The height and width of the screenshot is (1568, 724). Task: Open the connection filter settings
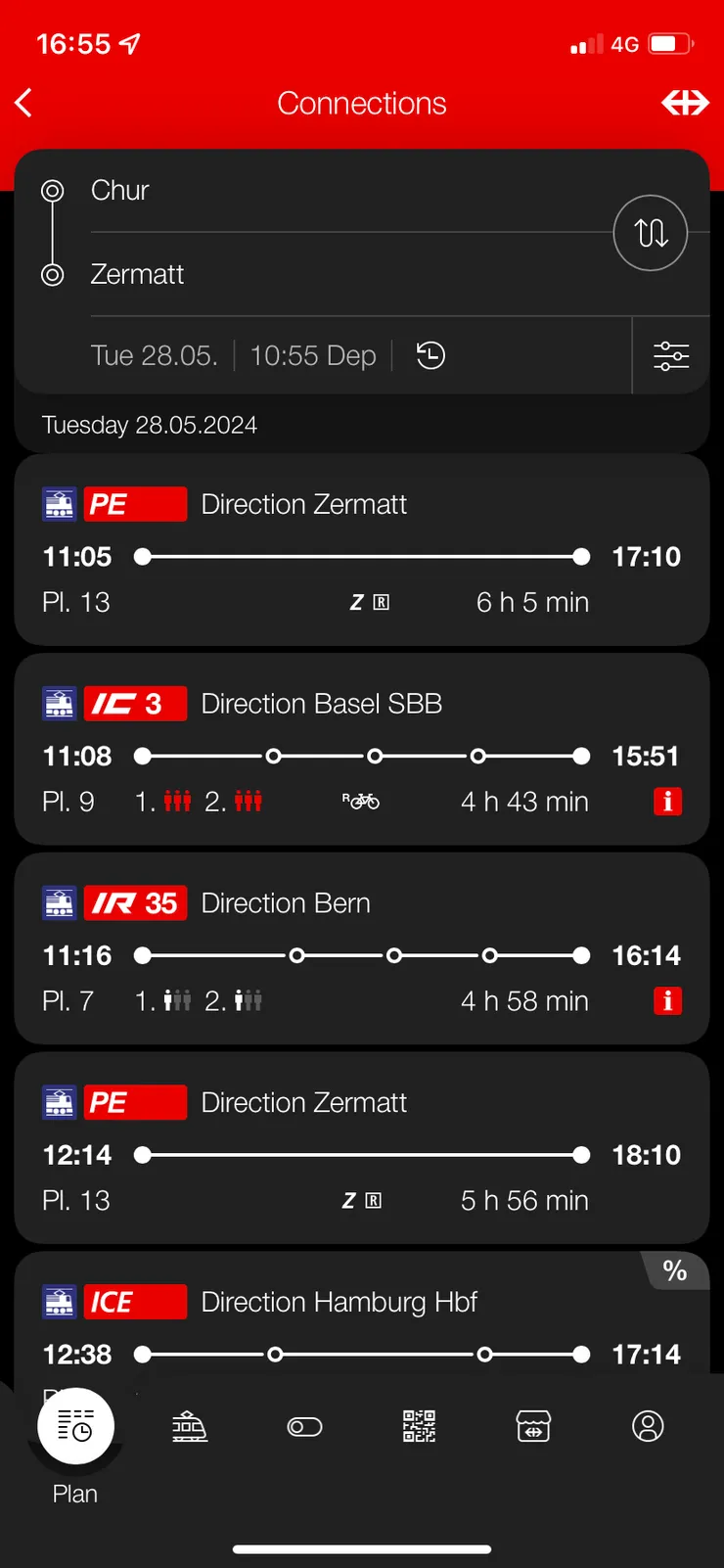(x=671, y=355)
